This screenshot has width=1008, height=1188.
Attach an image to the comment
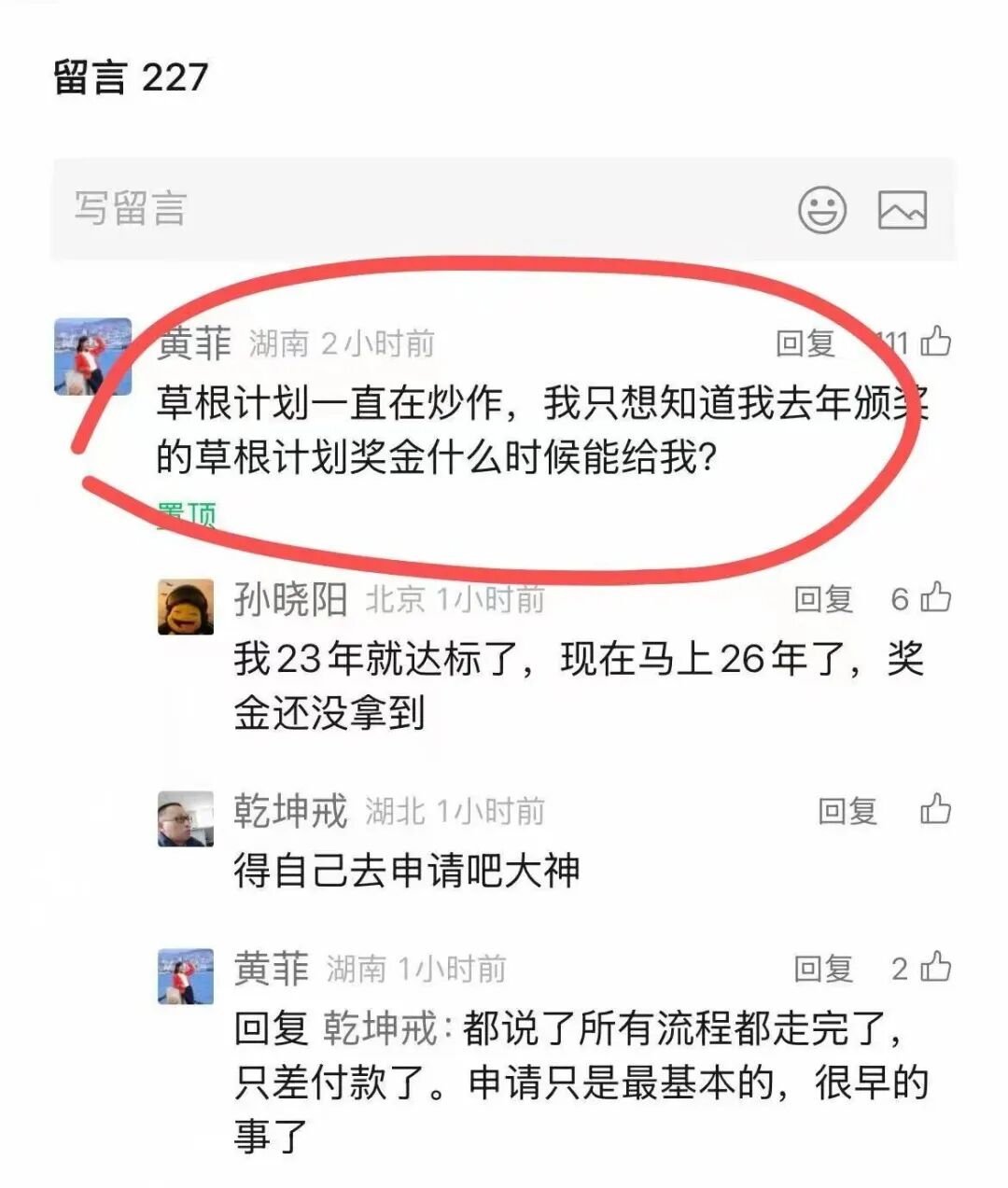click(902, 209)
